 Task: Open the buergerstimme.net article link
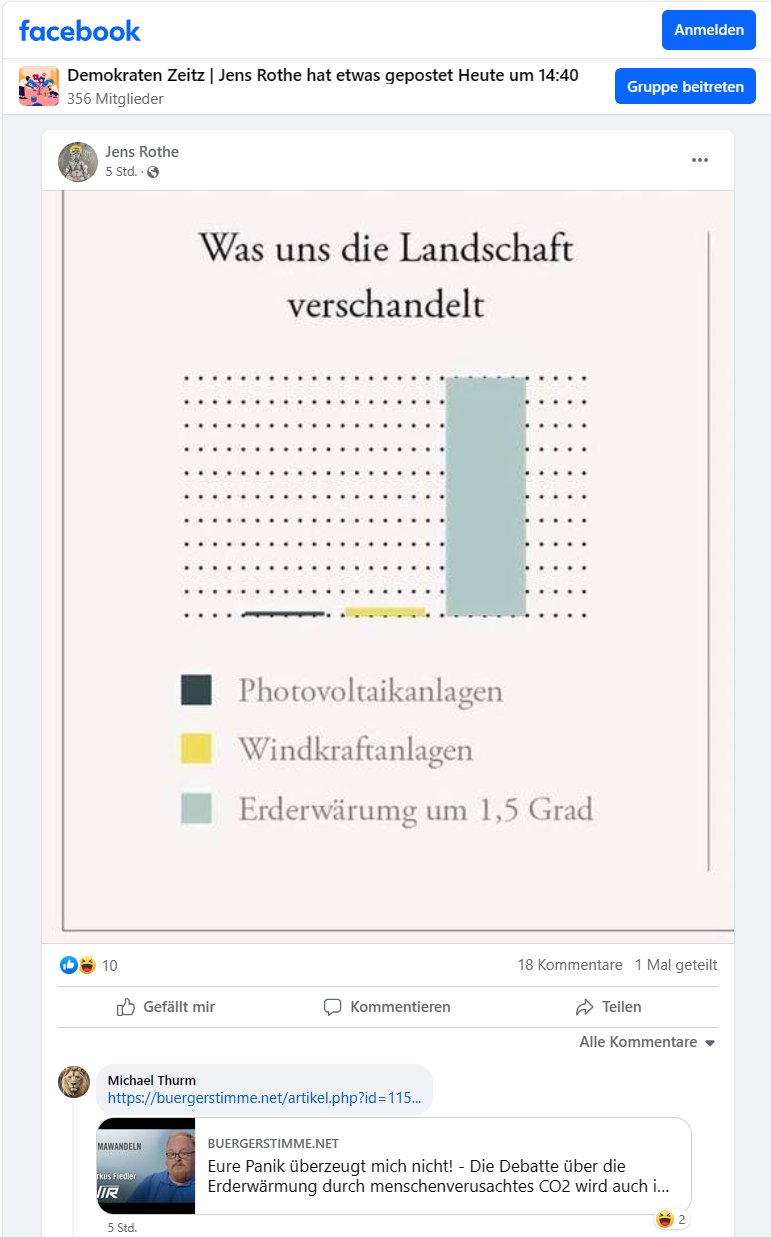(264, 1097)
